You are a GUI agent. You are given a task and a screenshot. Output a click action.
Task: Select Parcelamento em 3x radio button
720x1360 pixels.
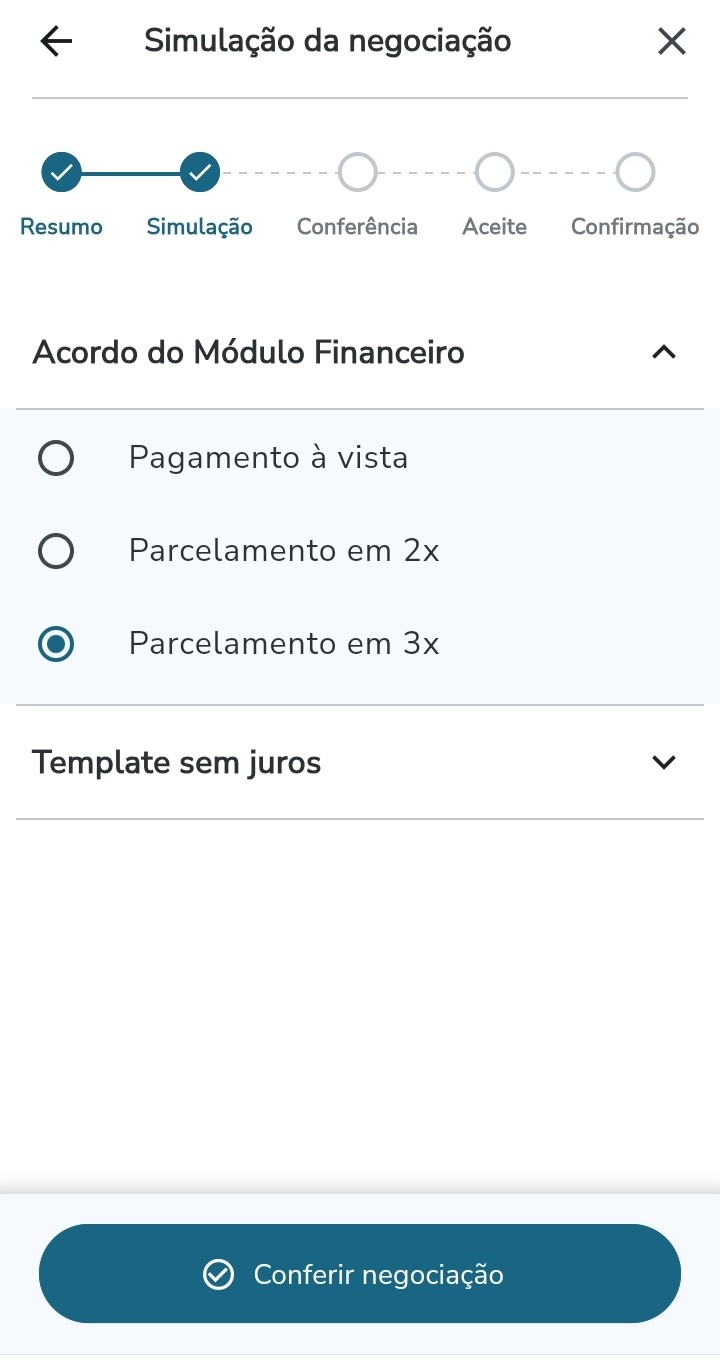[x=56, y=645]
